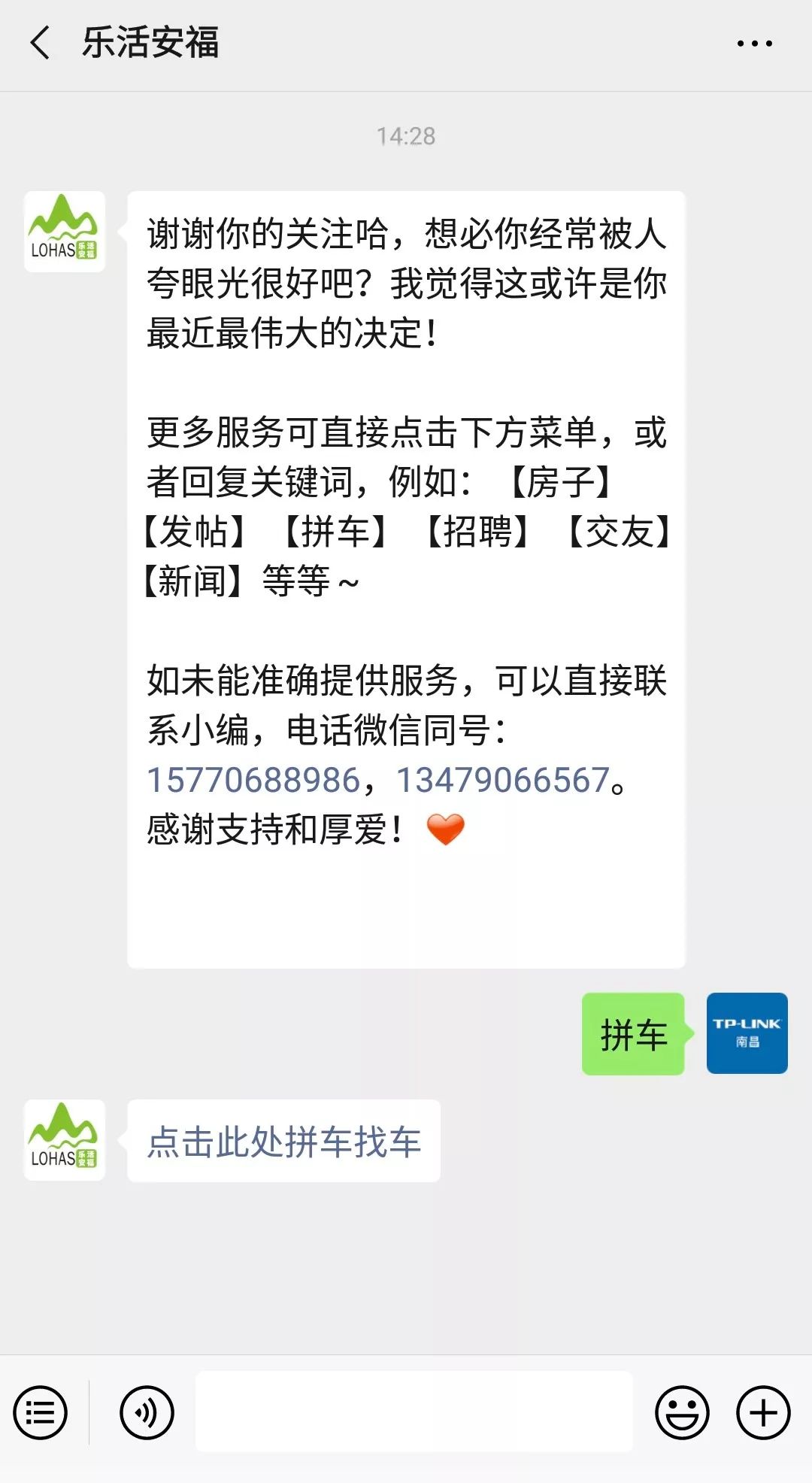Image resolution: width=812 pixels, height=1483 pixels.
Task: Switch to the account service menu
Action: (41, 1412)
